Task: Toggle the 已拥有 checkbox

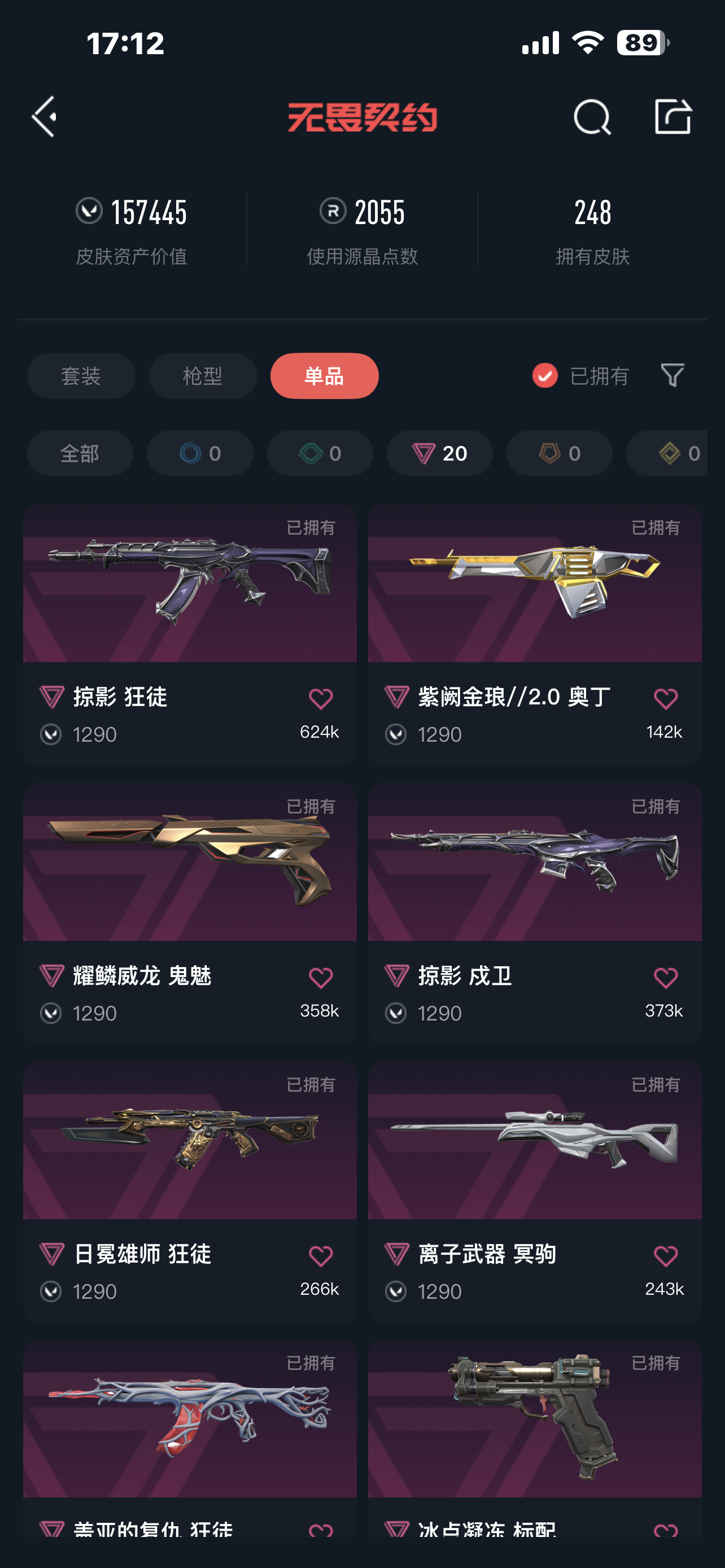Action: click(x=545, y=375)
